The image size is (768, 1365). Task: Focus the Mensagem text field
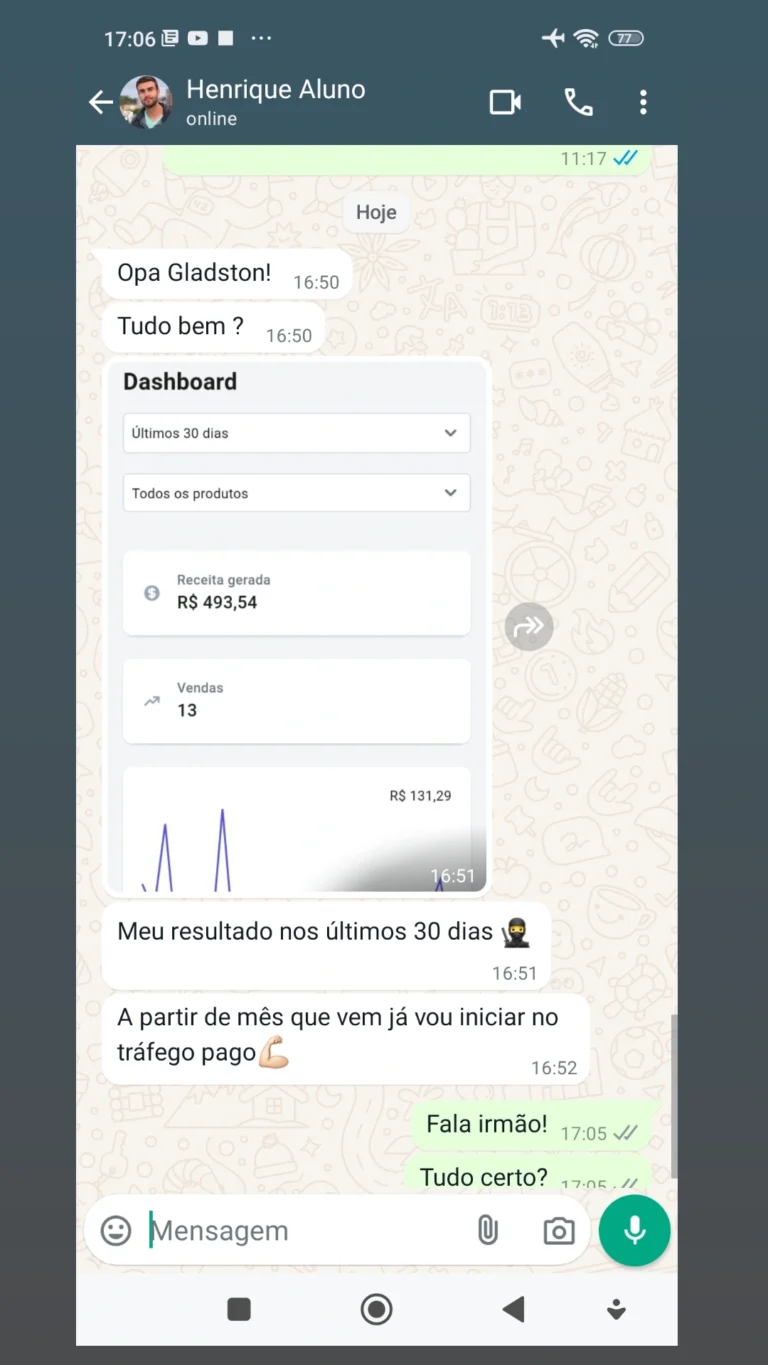[300, 1231]
